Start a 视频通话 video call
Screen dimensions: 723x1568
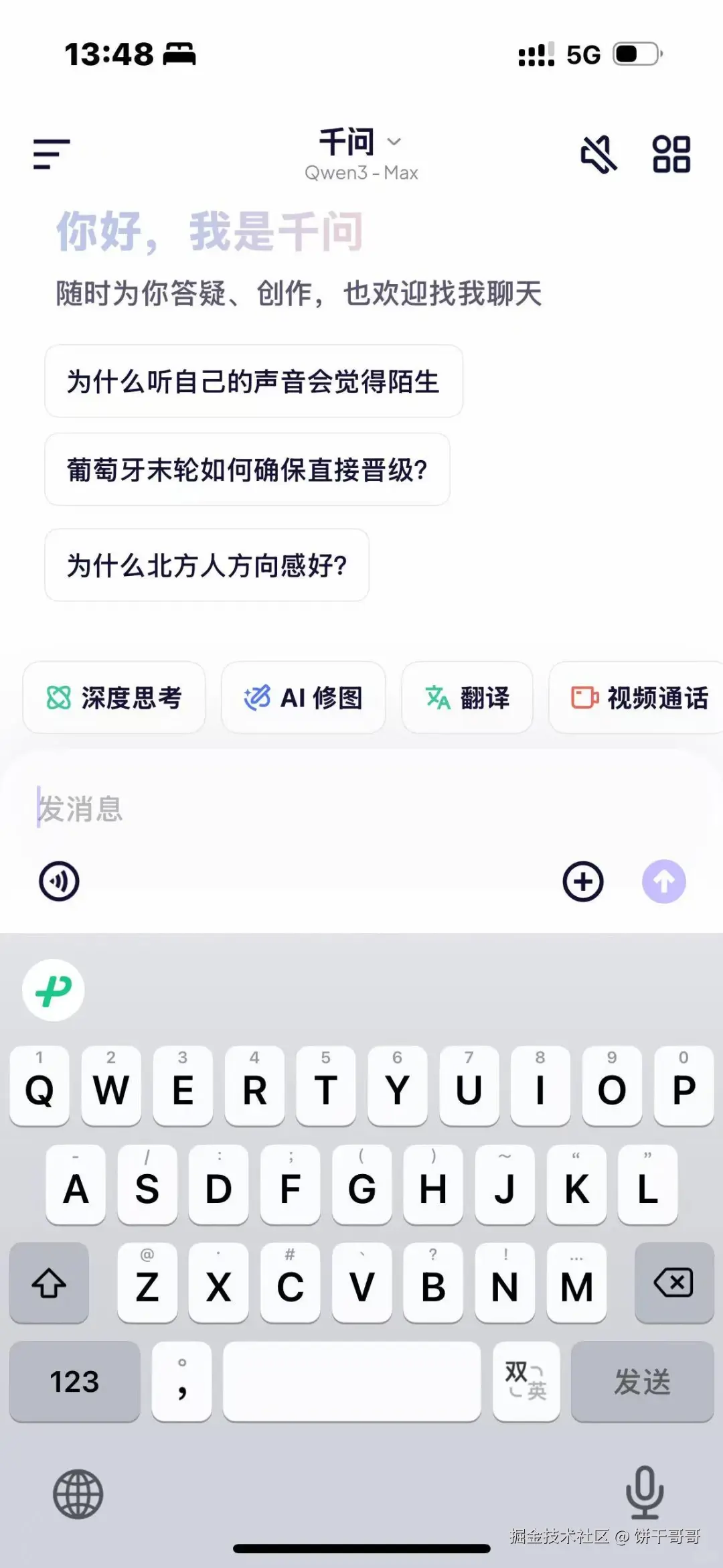click(641, 697)
